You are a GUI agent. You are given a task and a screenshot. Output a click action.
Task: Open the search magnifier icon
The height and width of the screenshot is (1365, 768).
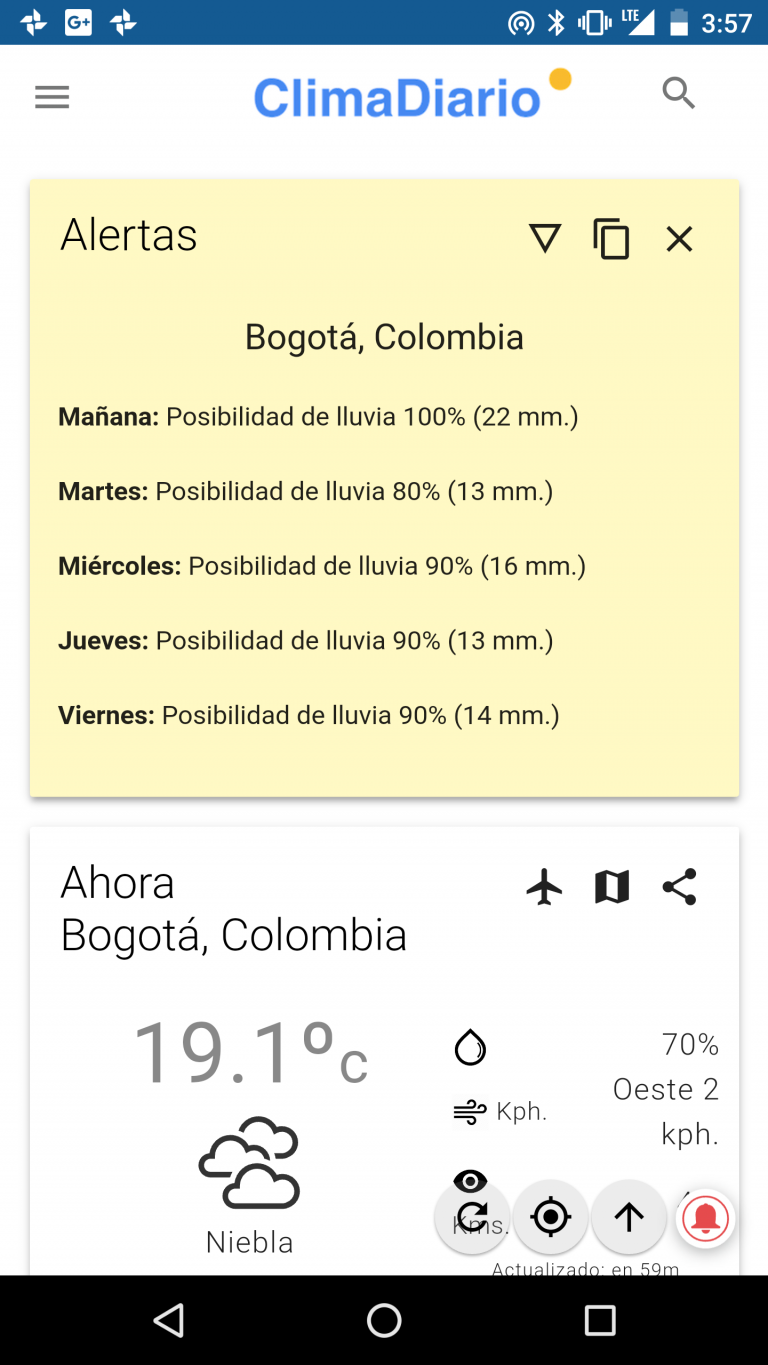tap(678, 94)
